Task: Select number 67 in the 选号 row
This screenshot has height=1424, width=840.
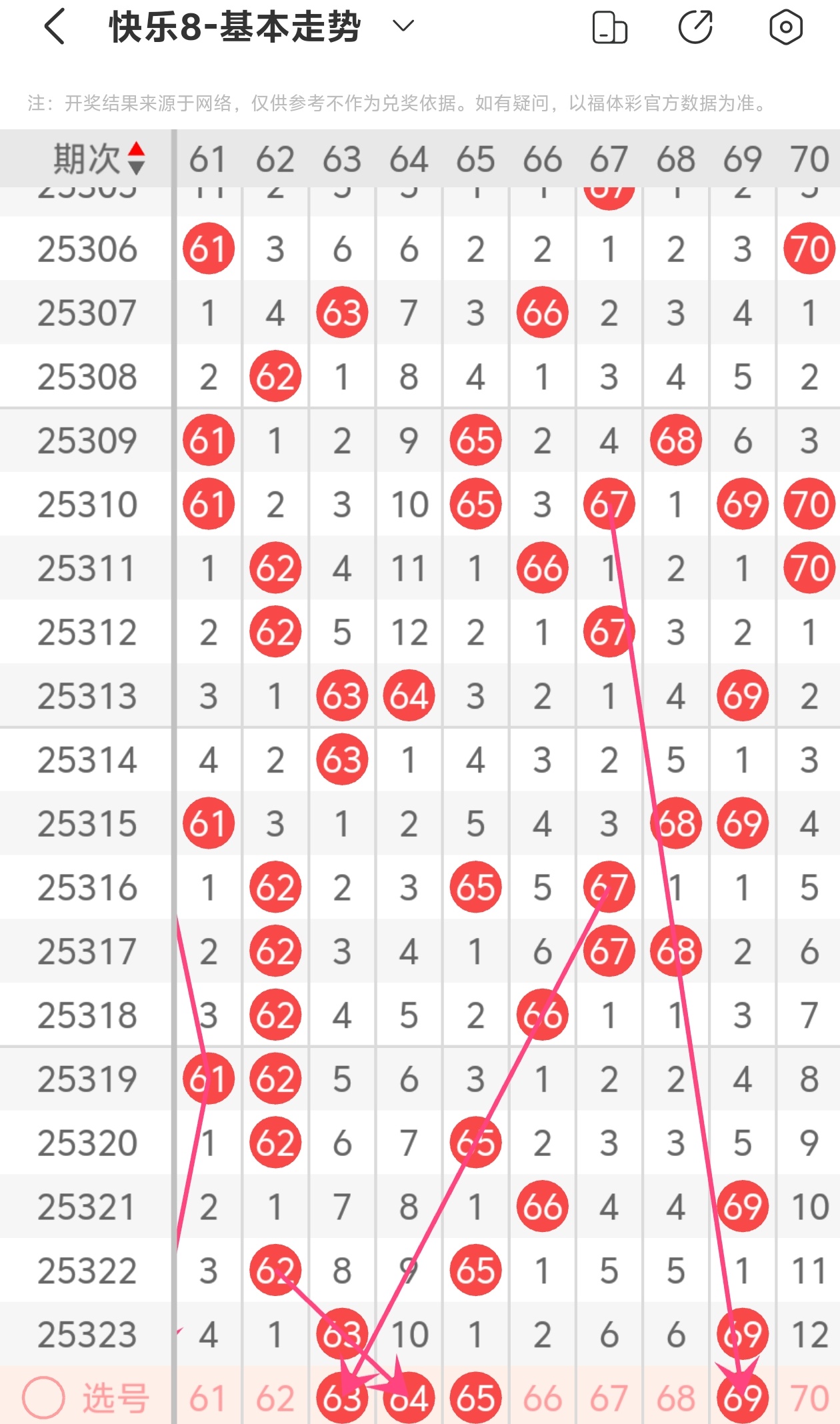Action: pyautogui.click(x=609, y=1398)
